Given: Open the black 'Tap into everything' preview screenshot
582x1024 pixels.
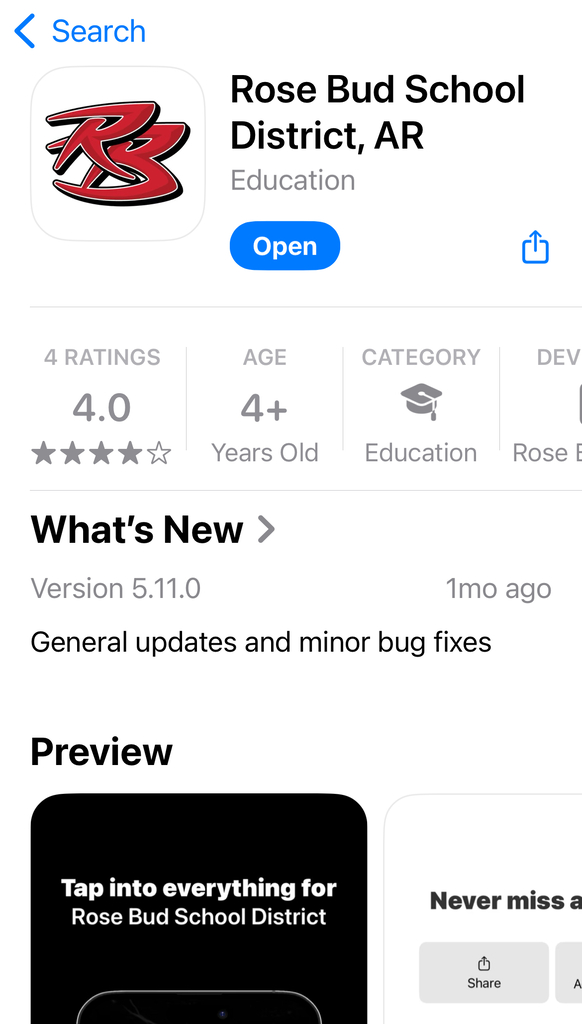Looking at the screenshot, I should (x=199, y=908).
